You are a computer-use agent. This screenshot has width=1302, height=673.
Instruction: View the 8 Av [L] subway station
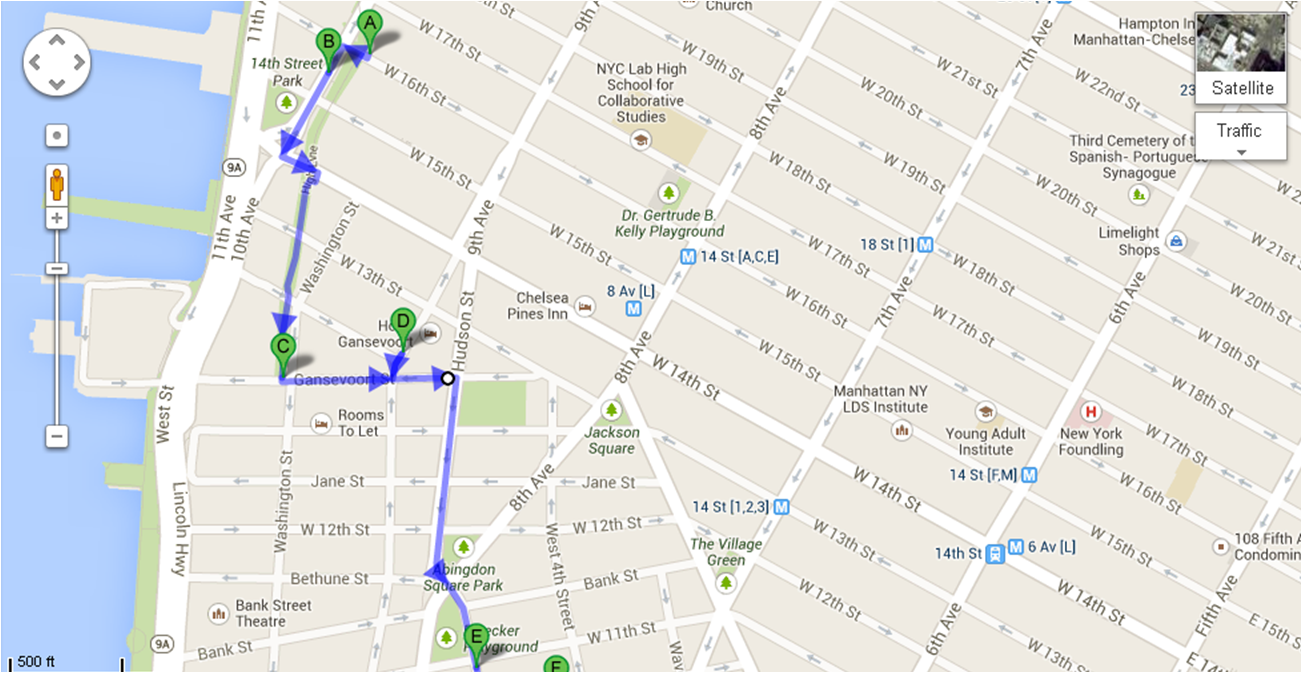coord(633,309)
